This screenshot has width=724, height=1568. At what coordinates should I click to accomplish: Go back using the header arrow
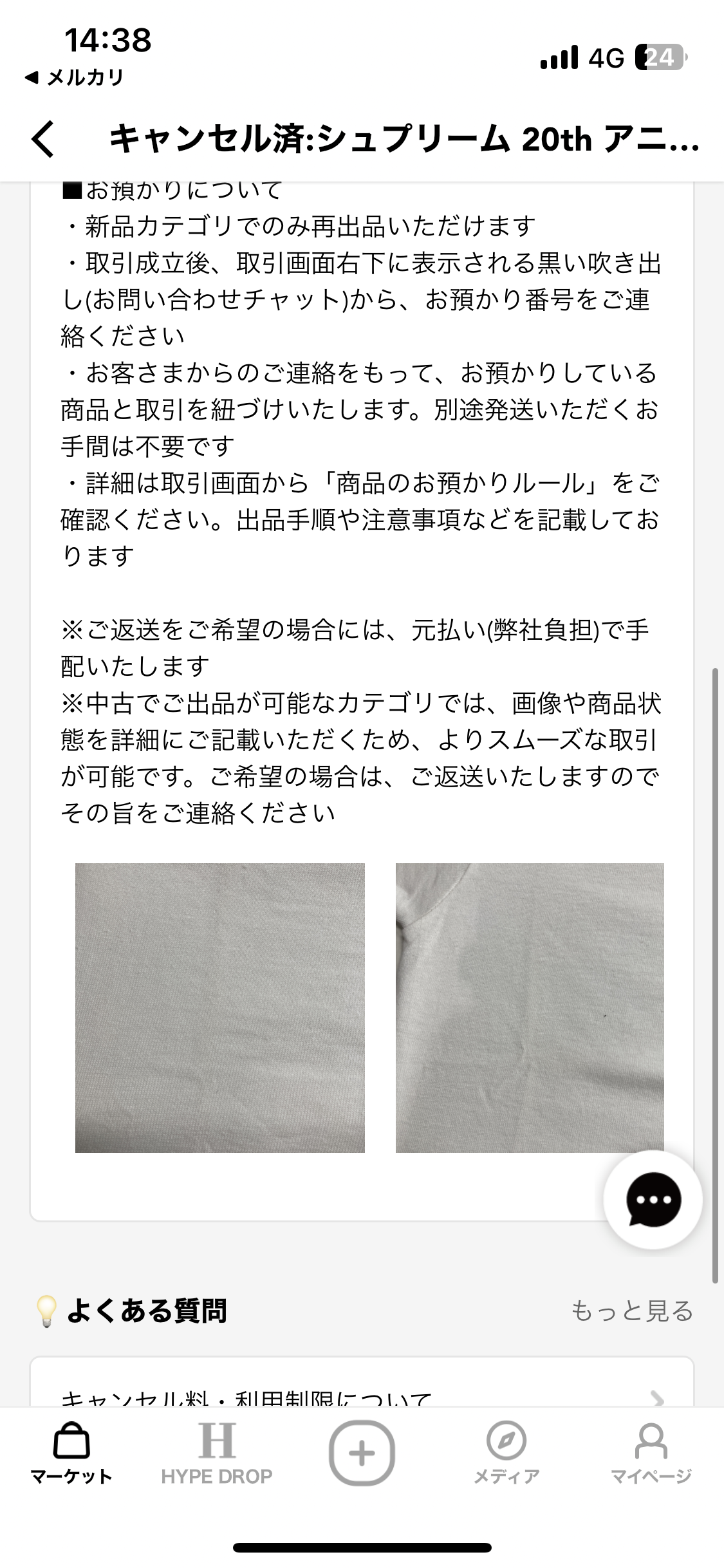[43, 138]
